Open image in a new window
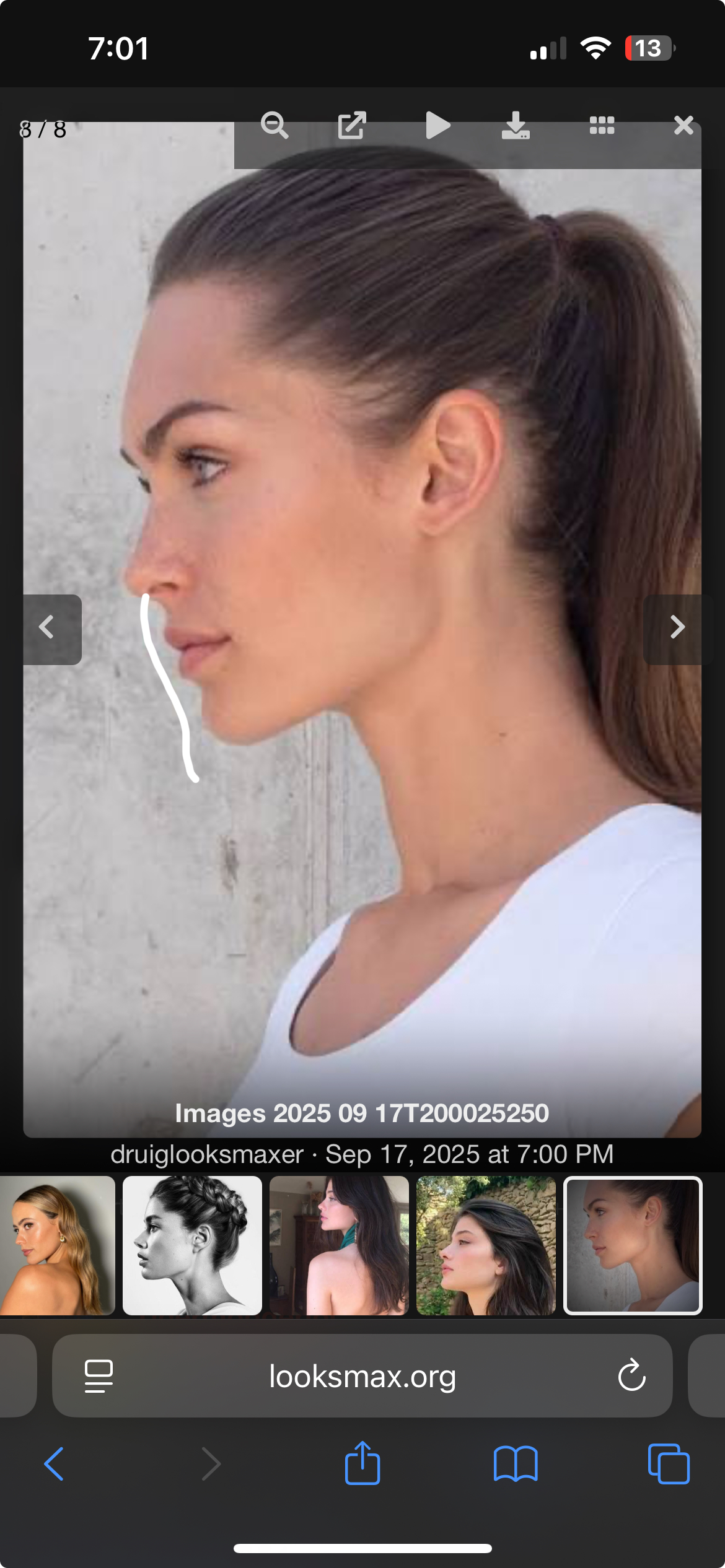Screen dimensions: 725x1568 click(352, 126)
